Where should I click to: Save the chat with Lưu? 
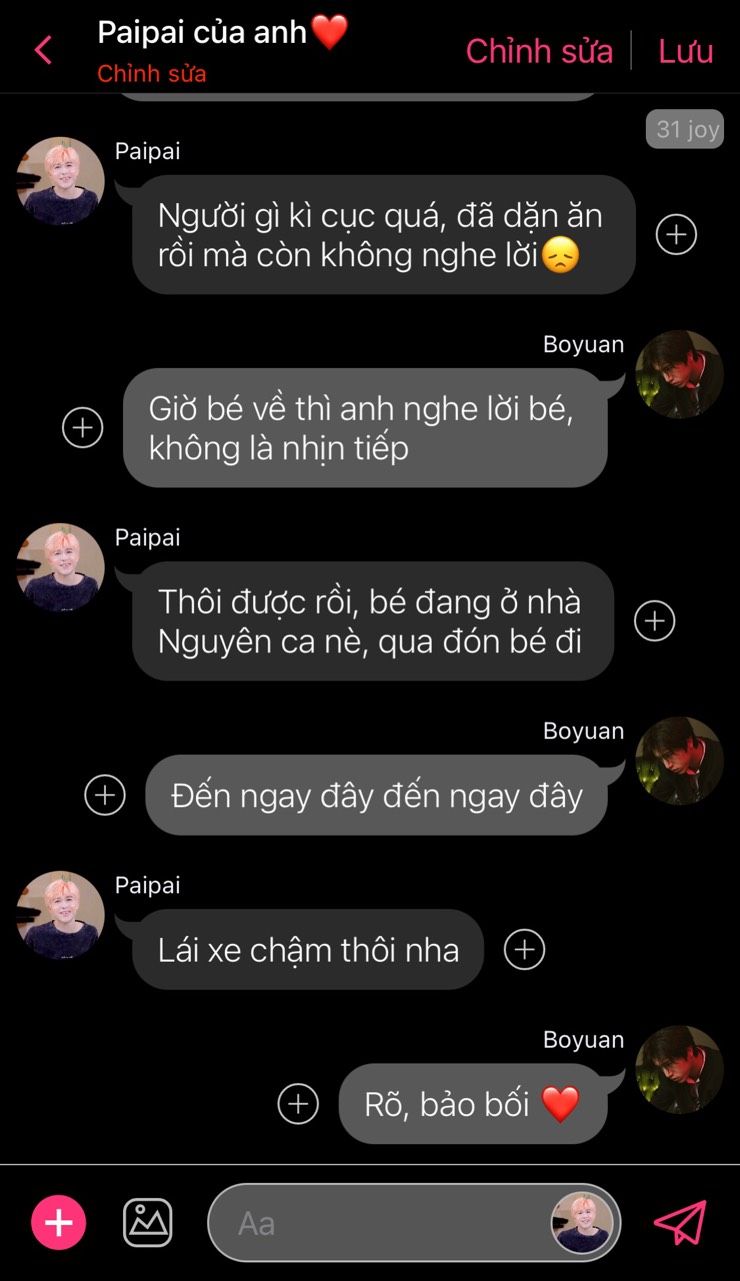685,51
